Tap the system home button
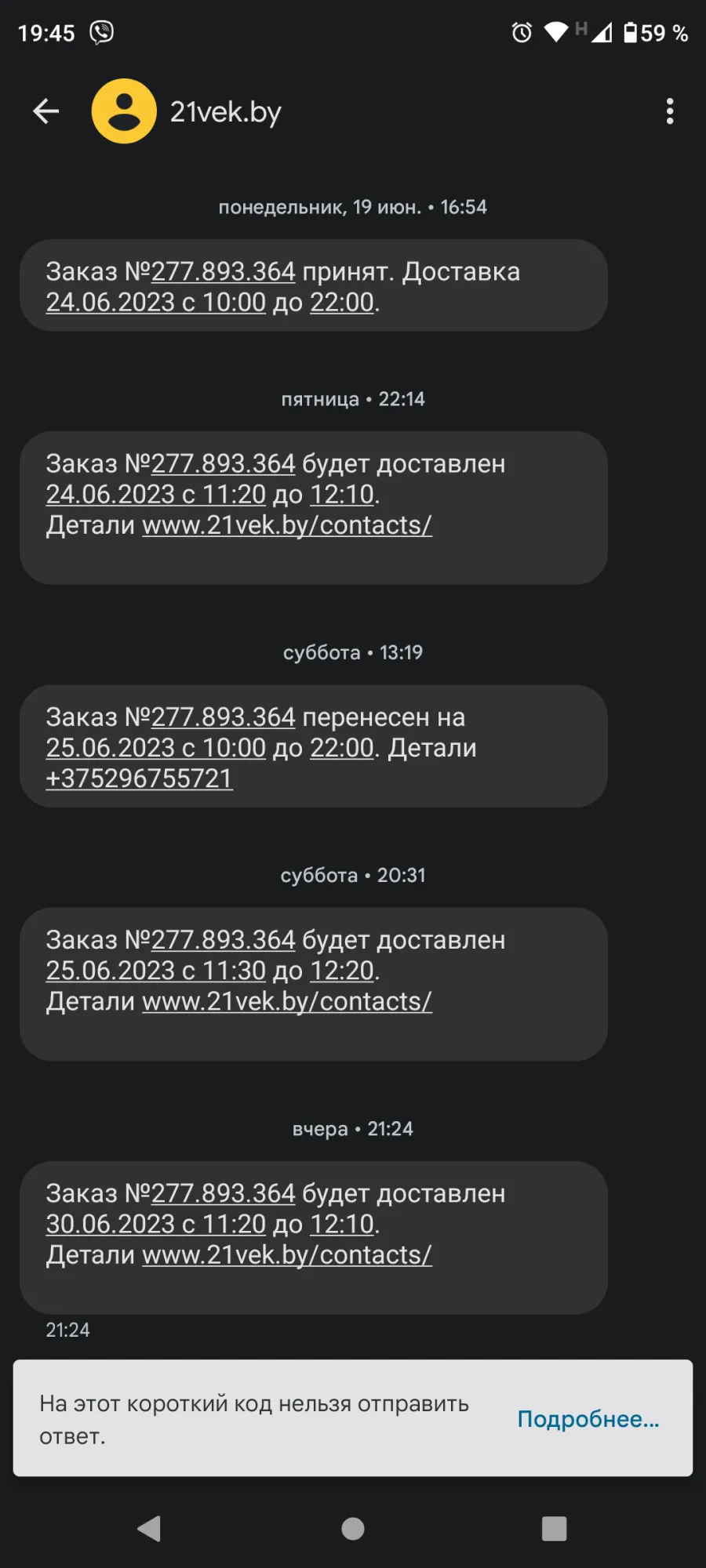706x1568 pixels. tap(353, 1528)
